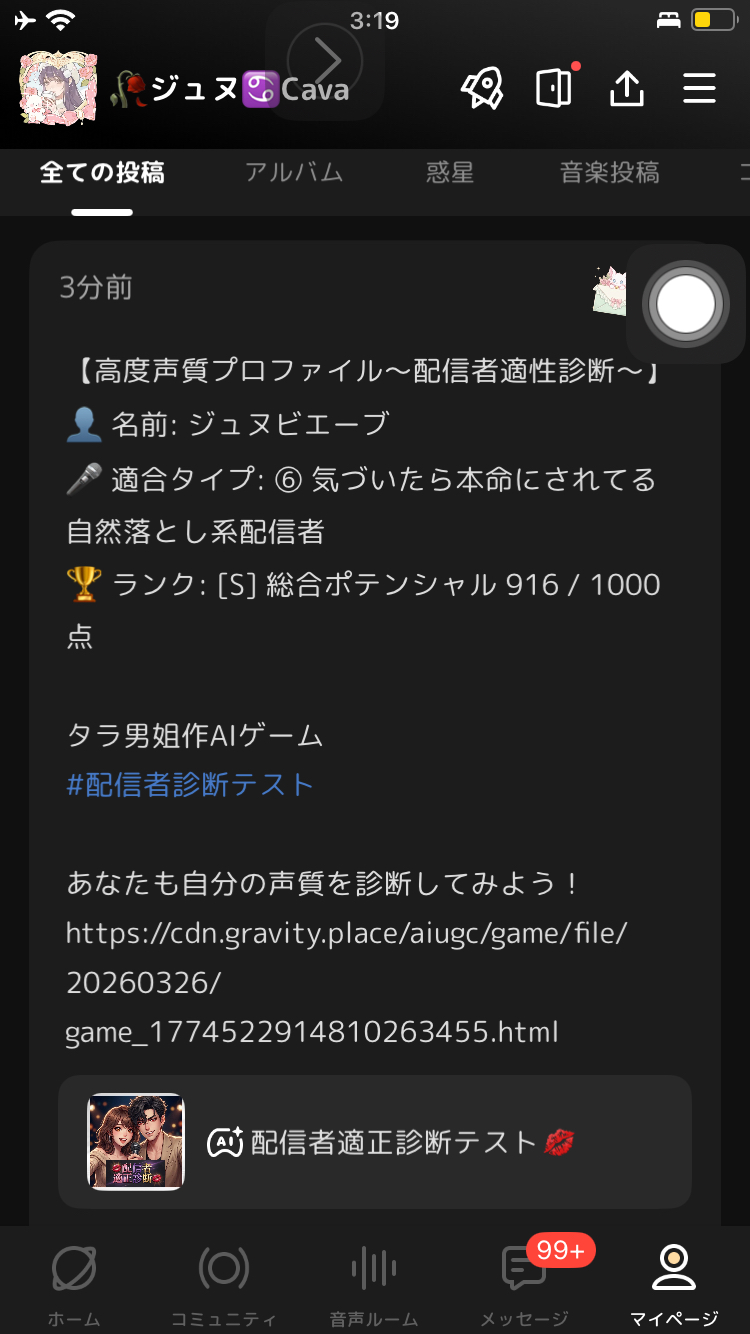Screen dimensions: 750x1334
Task: Open the 配信者適正診断テスト game card
Action: click(x=375, y=1142)
